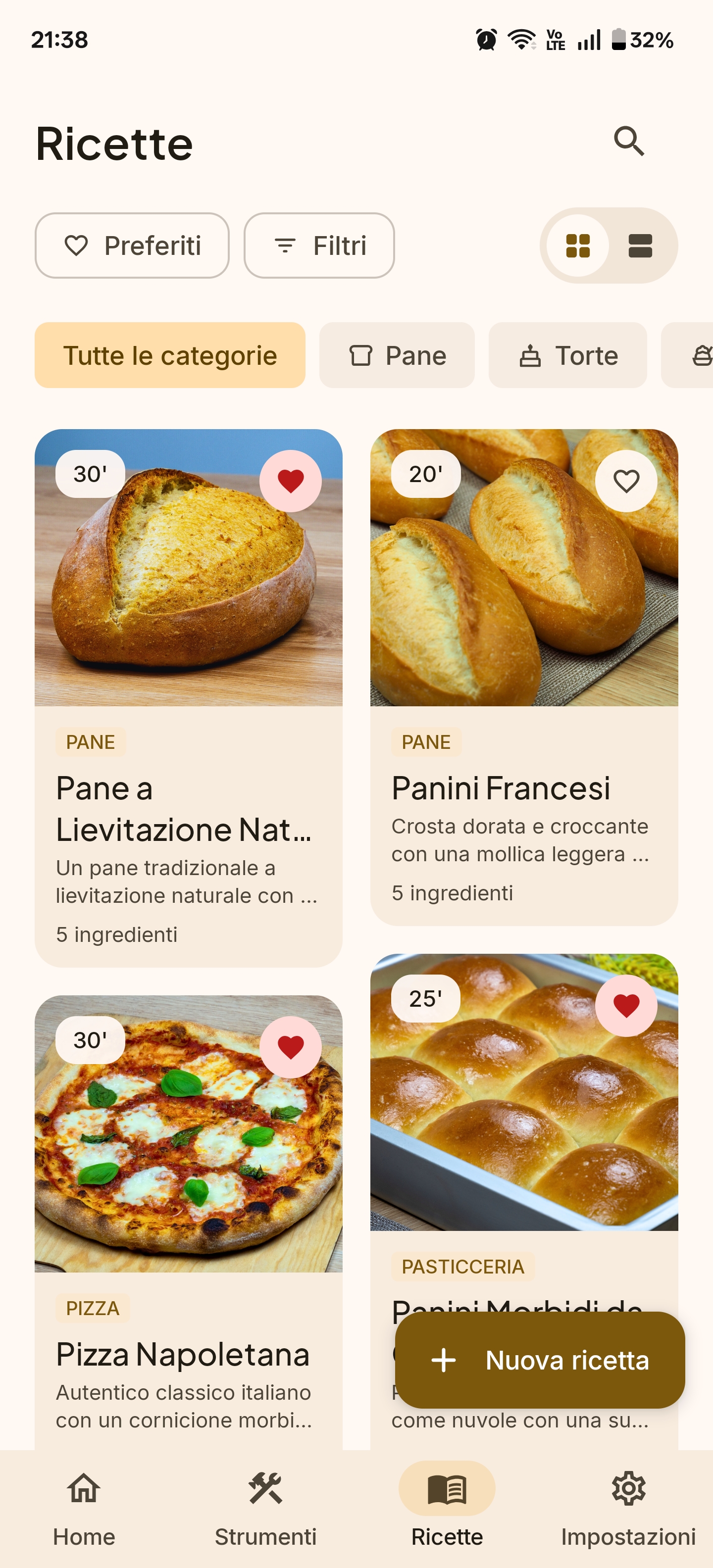Screen dimensions: 713x1568
Task: Select the grid view icon
Action: coord(577,245)
